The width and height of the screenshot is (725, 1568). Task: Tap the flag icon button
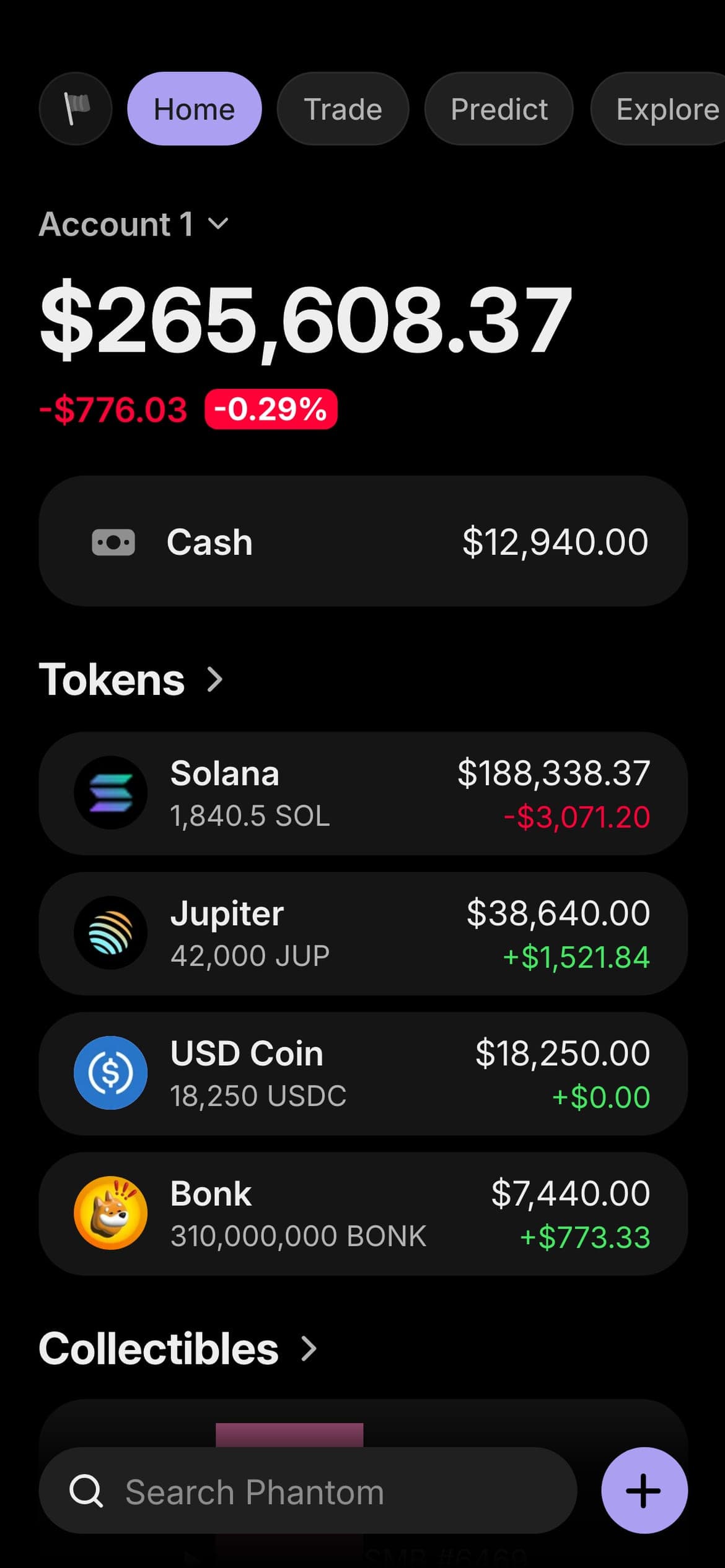(x=76, y=109)
